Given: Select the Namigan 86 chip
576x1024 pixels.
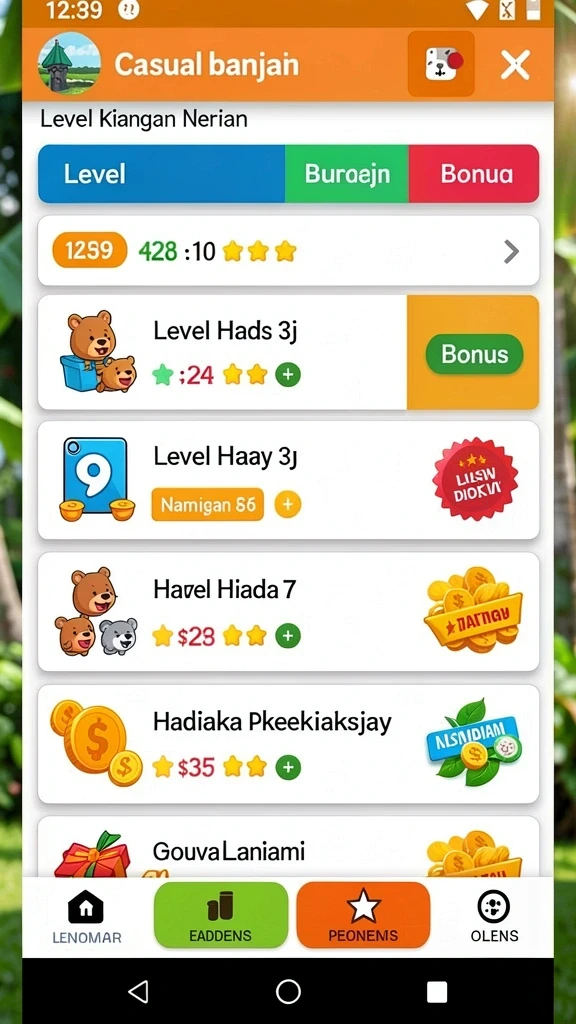Looking at the screenshot, I should click(x=208, y=504).
